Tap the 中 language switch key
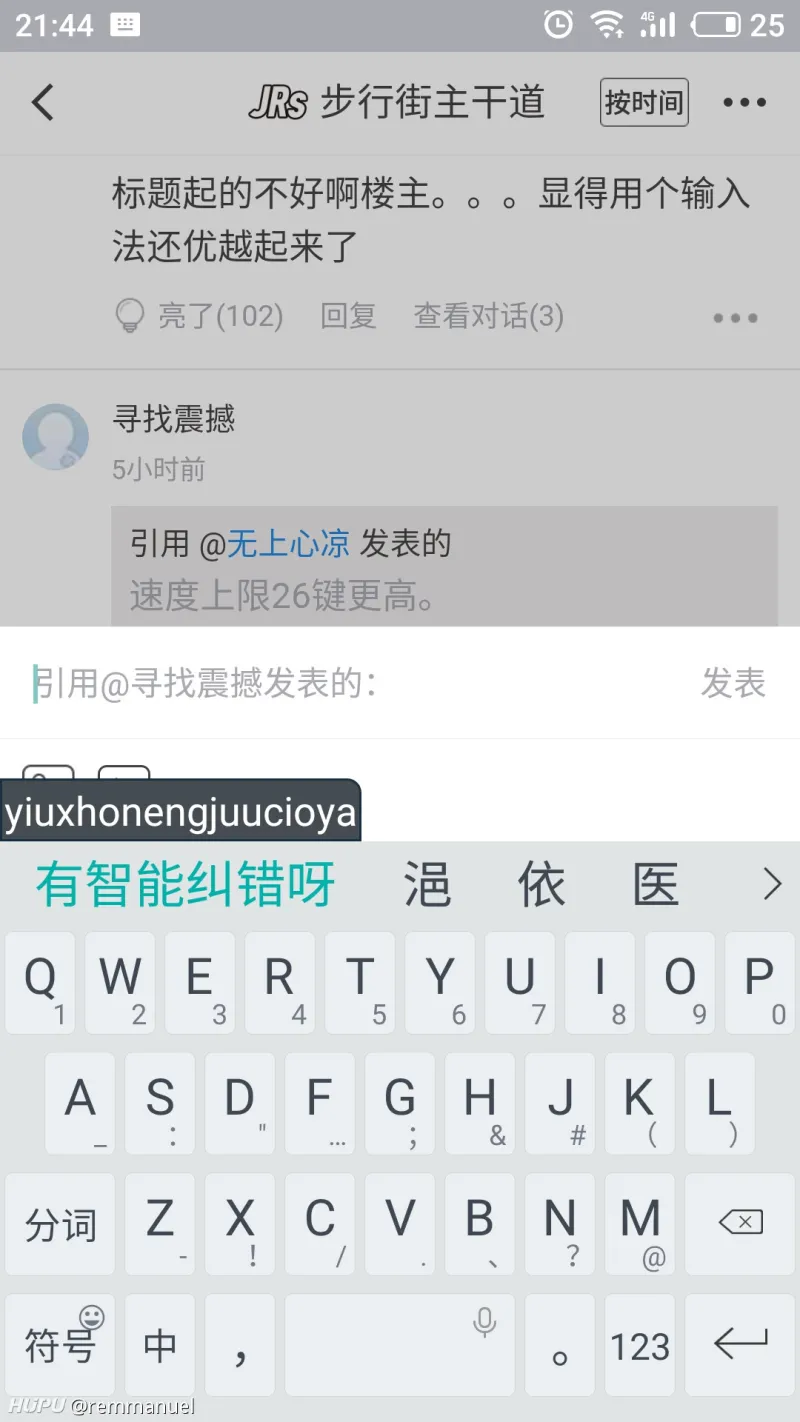This screenshot has width=800, height=1422. [x=160, y=1345]
